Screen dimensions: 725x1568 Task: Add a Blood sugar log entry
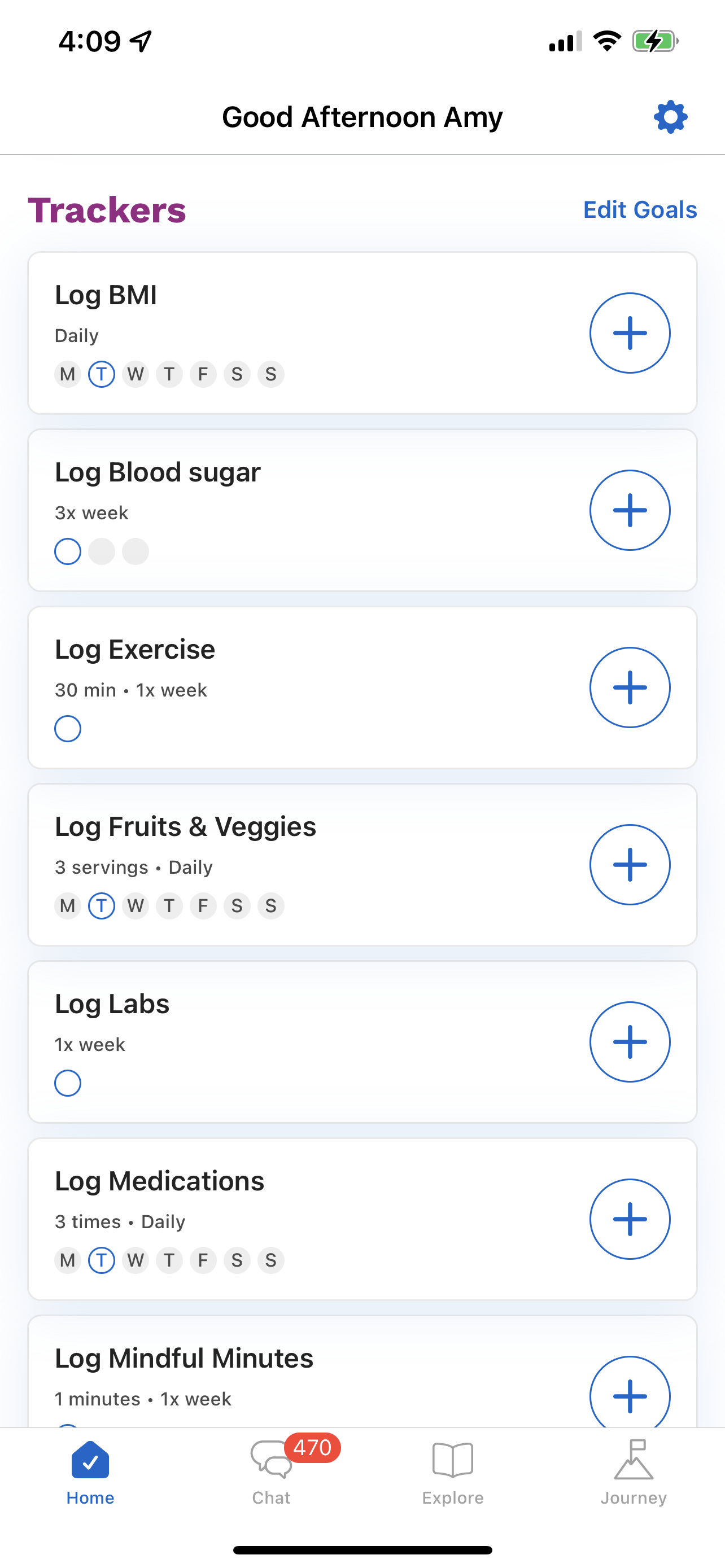pos(630,510)
